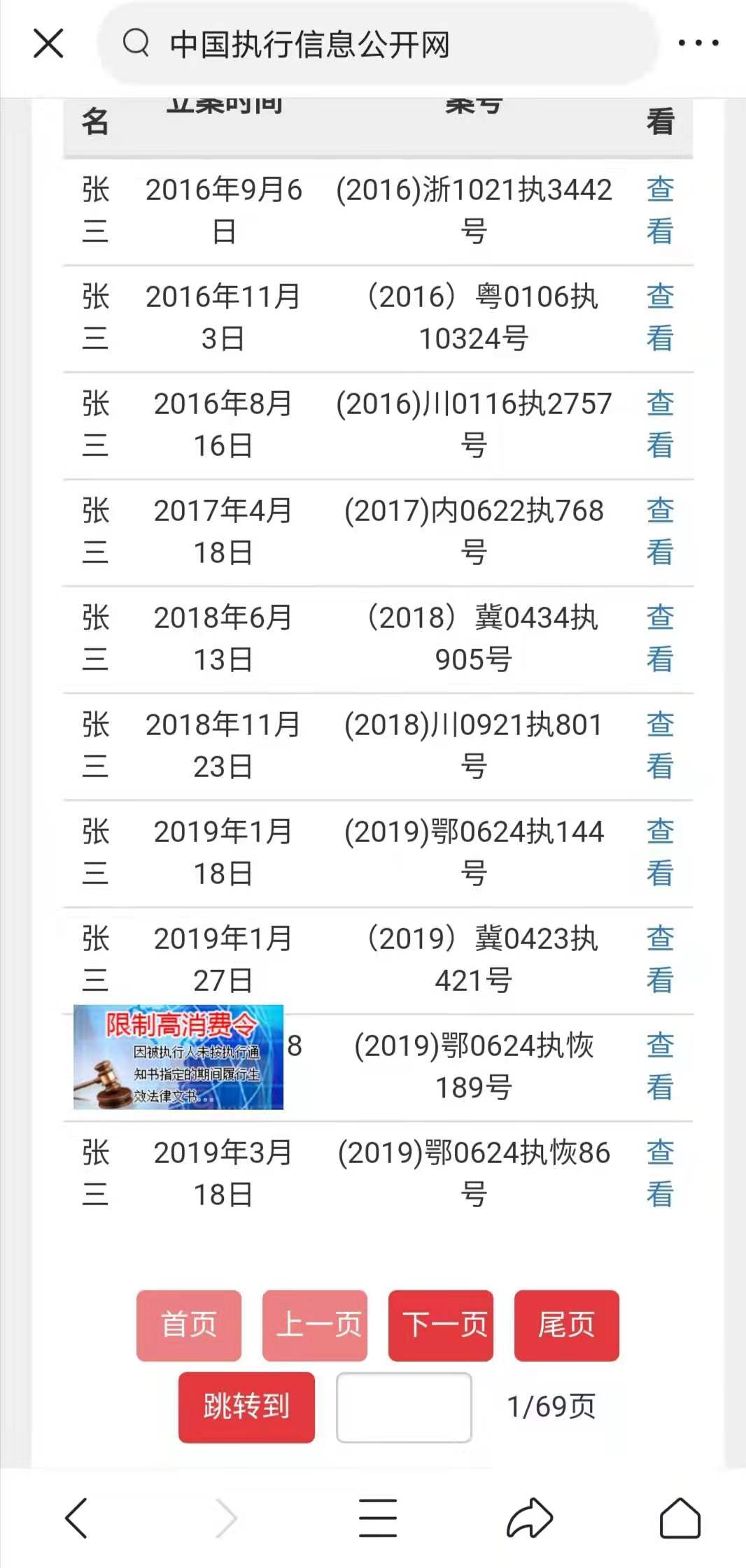Open 查看 for case (2016)粤0106执10324号
Screen dimensions: 746x1568
(659, 318)
